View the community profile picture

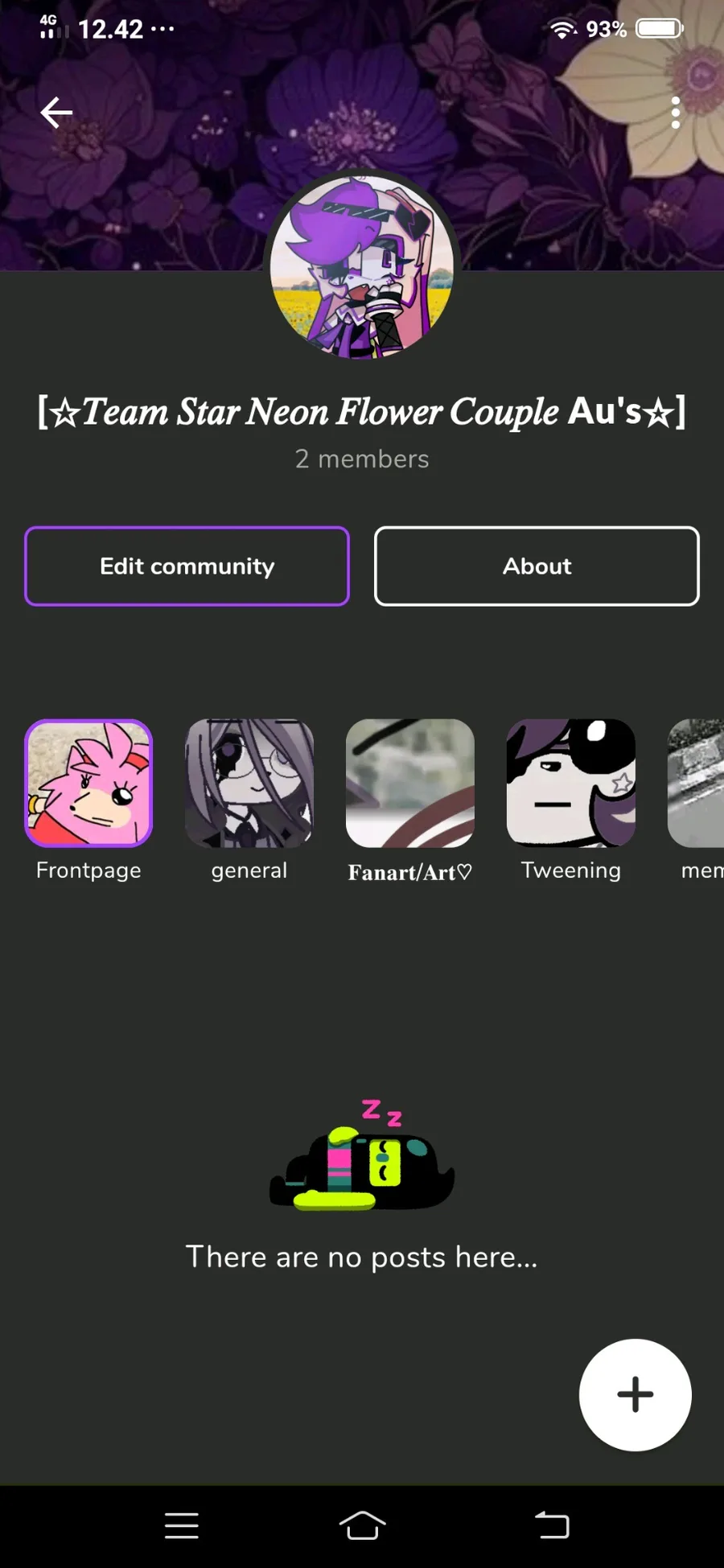(x=362, y=265)
